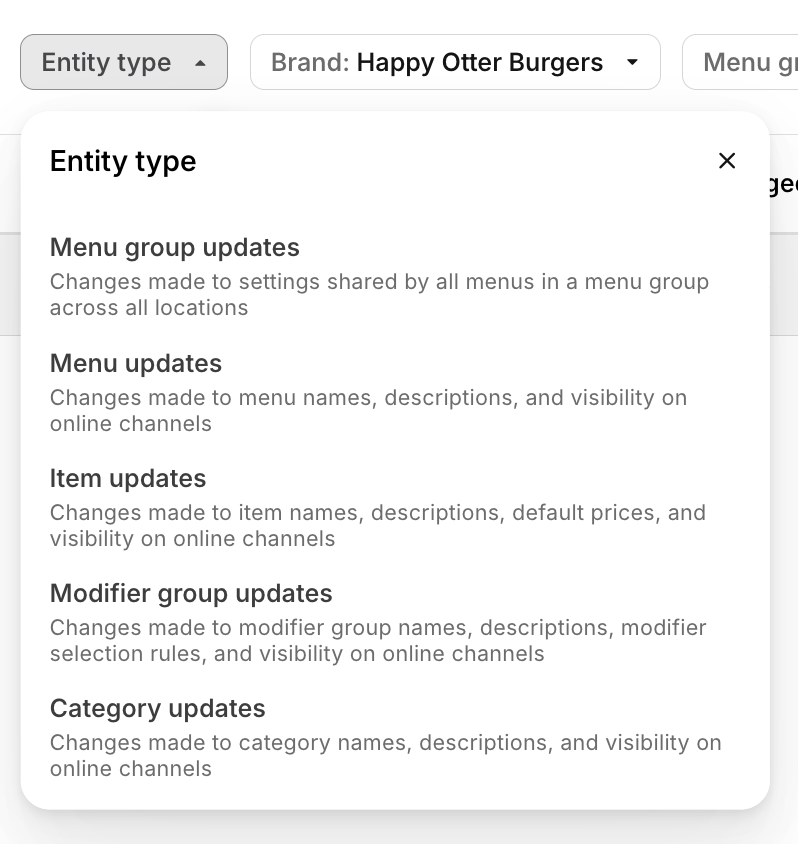Pick Modifier group updates option
This screenshot has height=844, width=798.
(x=191, y=593)
